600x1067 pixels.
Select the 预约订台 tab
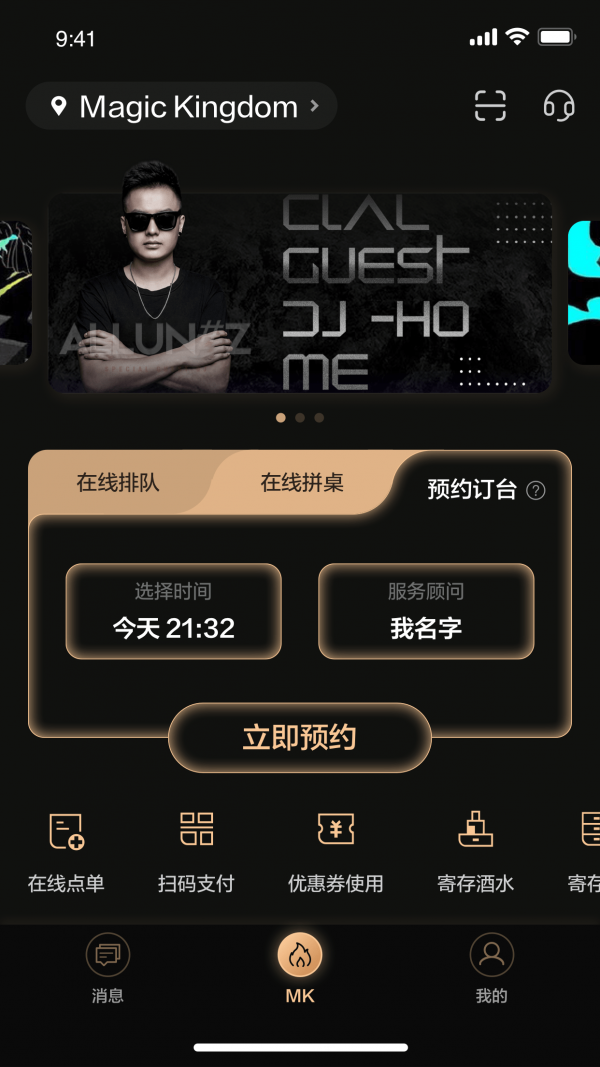click(x=472, y=489)
